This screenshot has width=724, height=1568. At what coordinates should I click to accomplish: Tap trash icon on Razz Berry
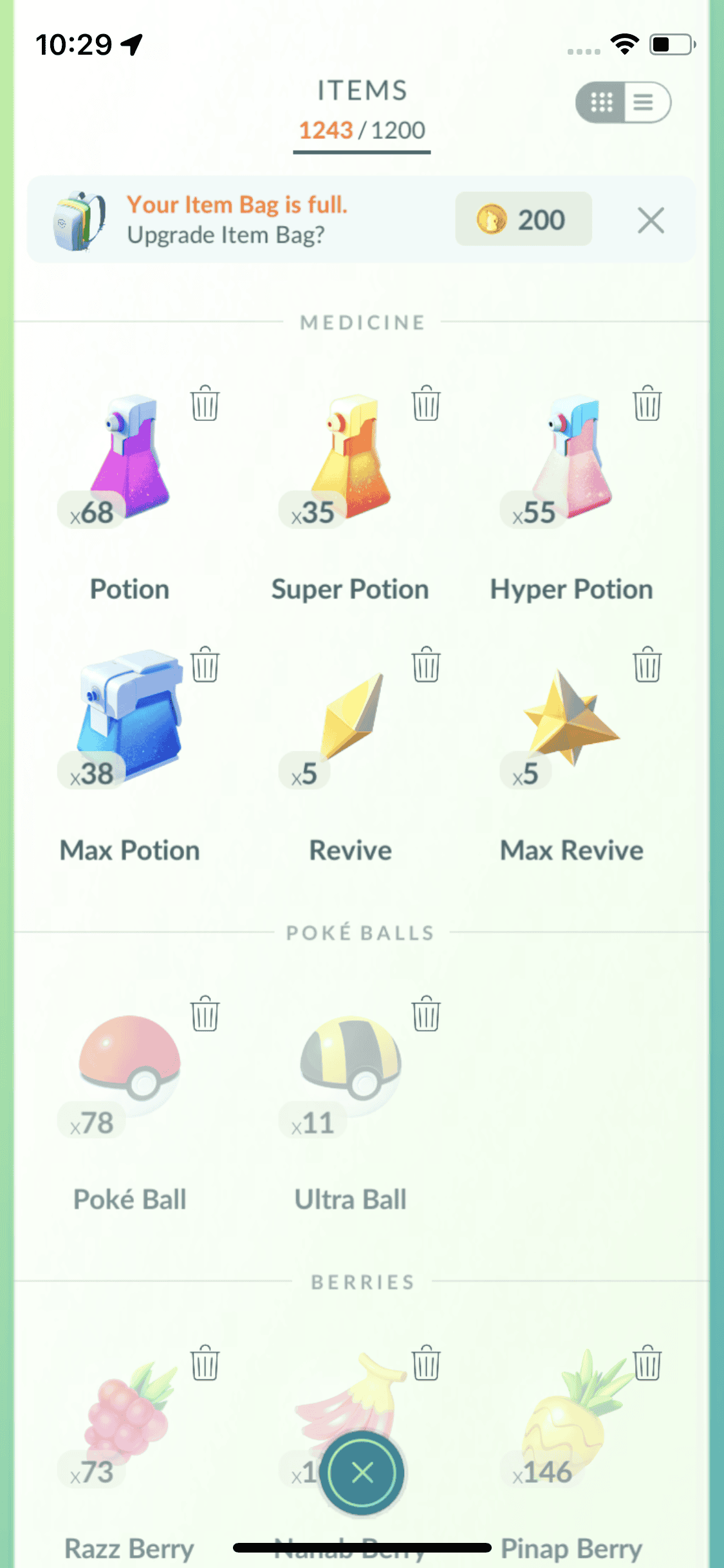[205, 1363]
